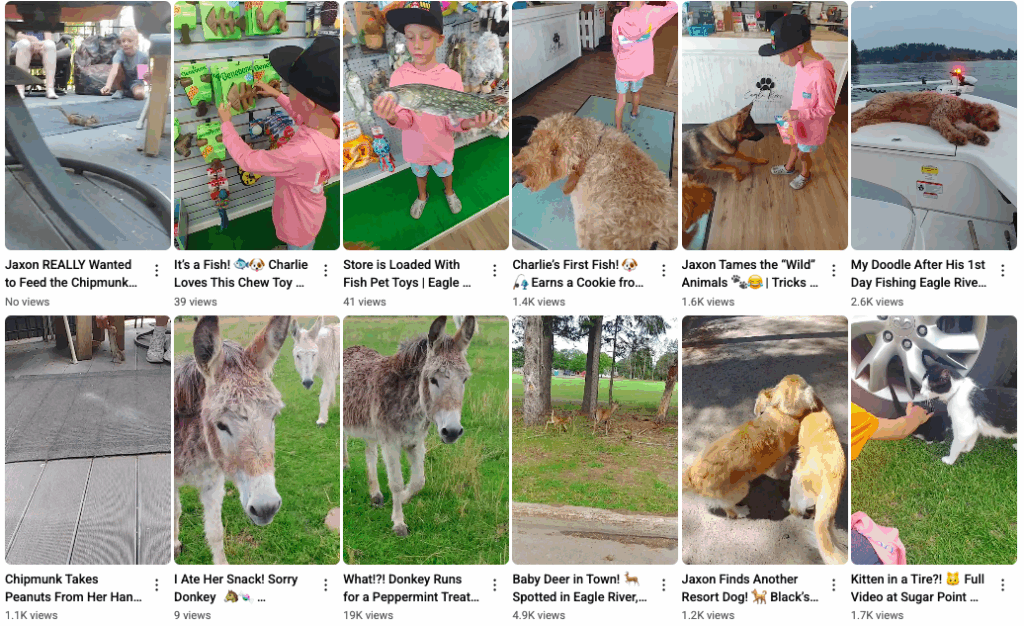The height and width of the screenshot is (626, 1024).
Task: Open the three-dot menu for 'Jaxon Finds Another Resort Dog!'
Action: 833,585
